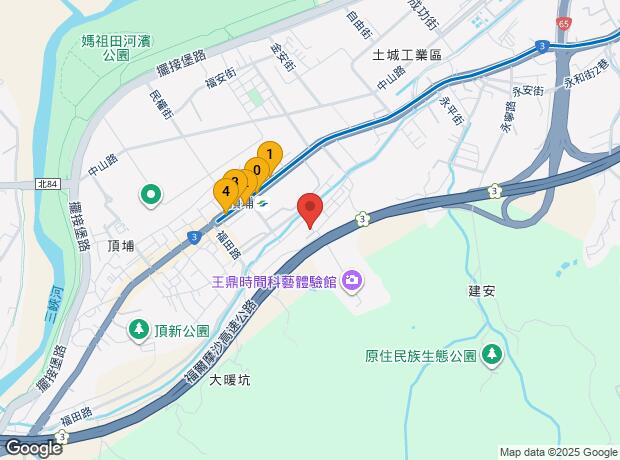Select the 原住民族生態公園 park marker
This screenshot has width=620, height=460.
pyautogui.click(x=491, y=354)
